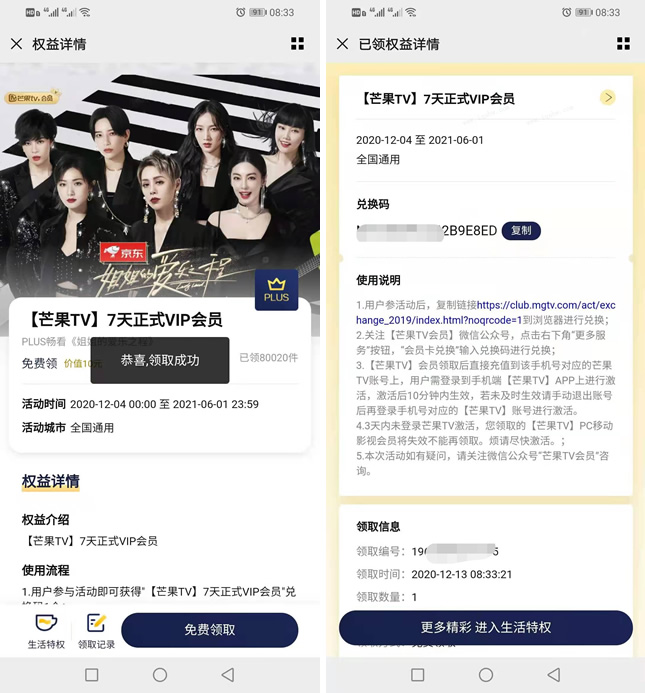Screen dimensions: 645x693
Task: Open the grid menu on 权益详情 page
Action: click(x=297, y=44)
